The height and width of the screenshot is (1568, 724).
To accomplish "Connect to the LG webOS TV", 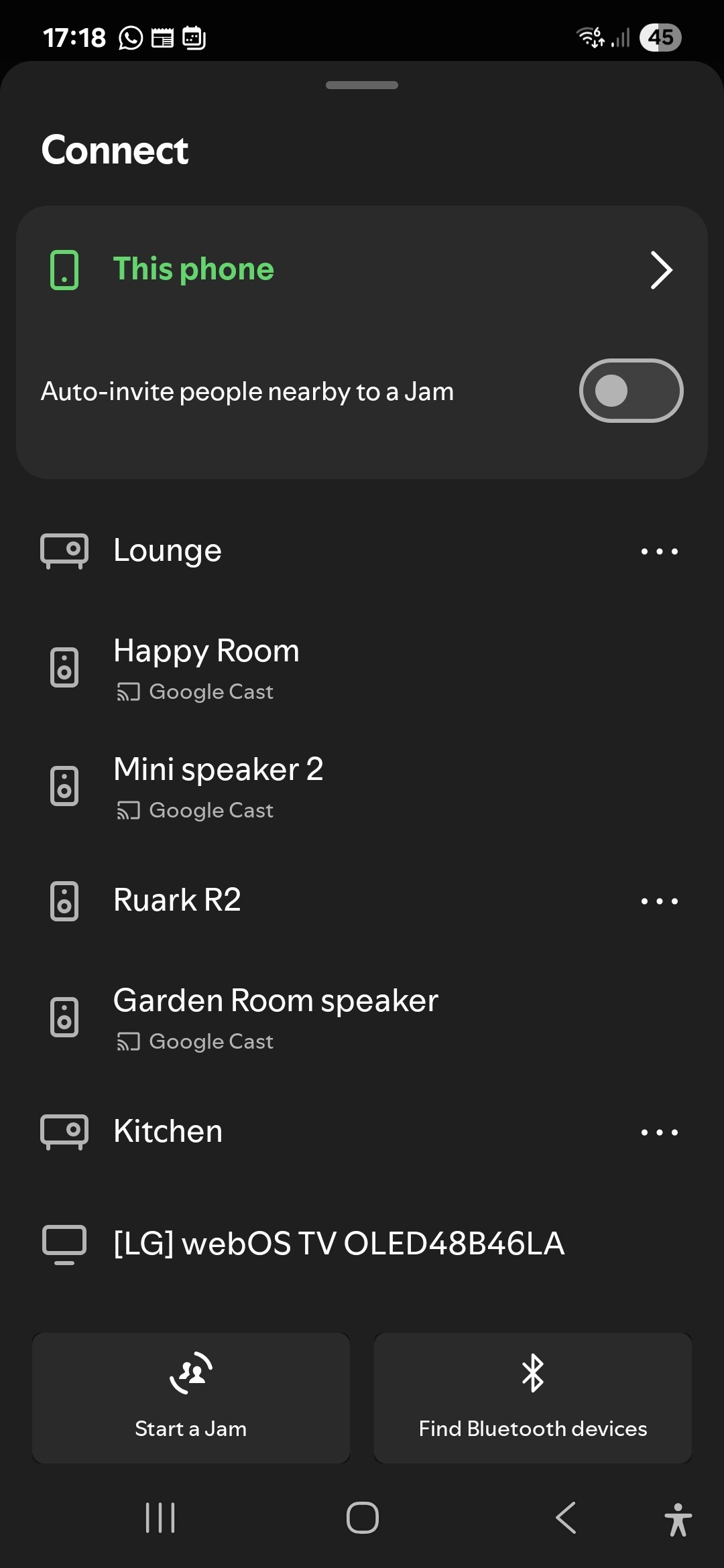I will click(x=339, y=1244).
